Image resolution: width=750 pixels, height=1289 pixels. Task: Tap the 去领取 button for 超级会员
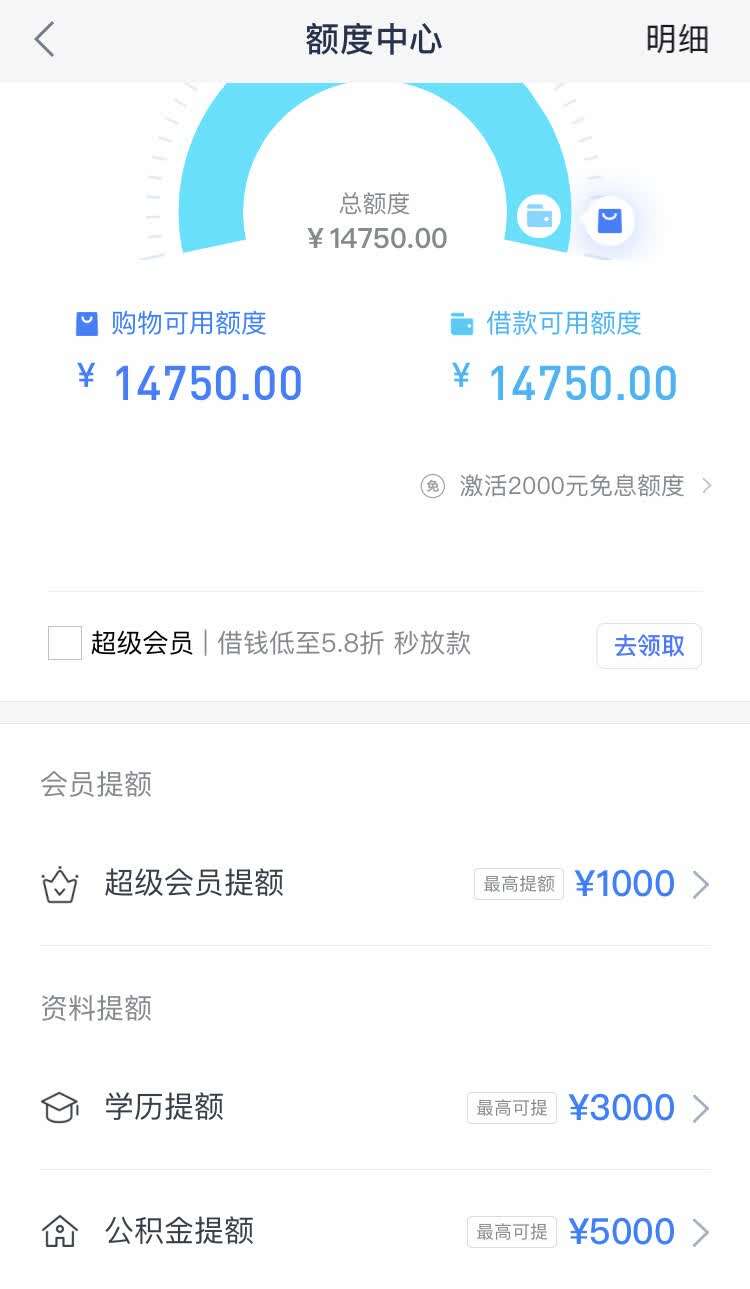tap(649, 646)
